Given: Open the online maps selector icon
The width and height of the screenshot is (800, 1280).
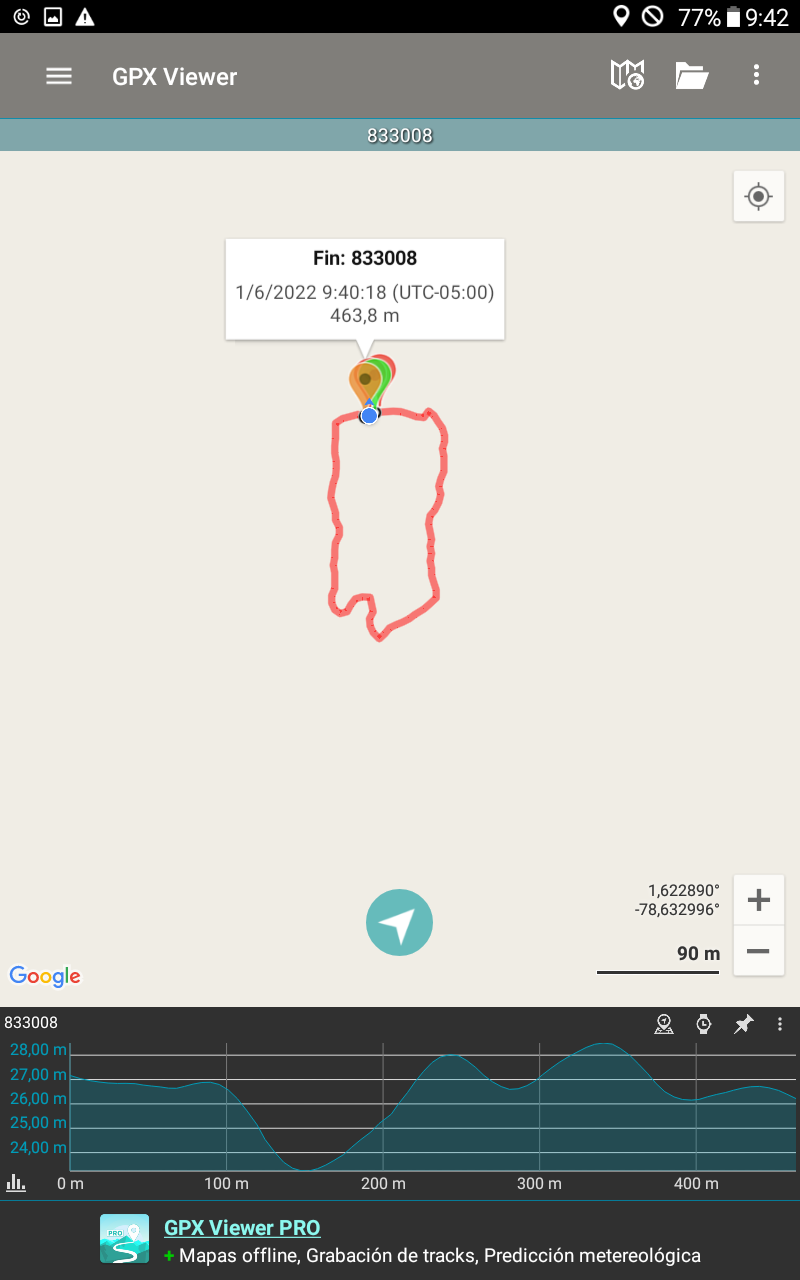Looking at the screenshot, I should tap(627, 75).
